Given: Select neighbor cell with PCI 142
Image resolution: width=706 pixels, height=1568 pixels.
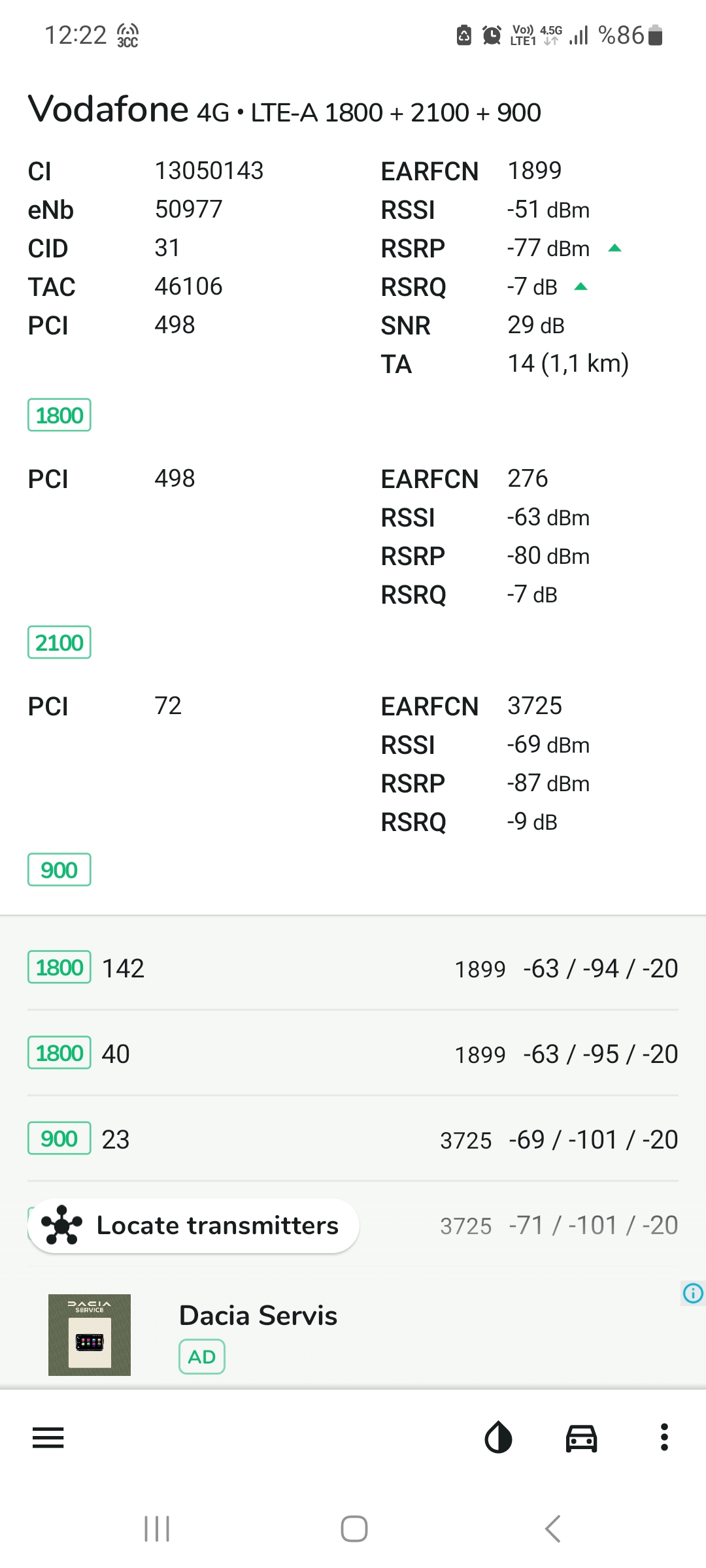Looking at the screenshot, I should [x=353, y=968].
